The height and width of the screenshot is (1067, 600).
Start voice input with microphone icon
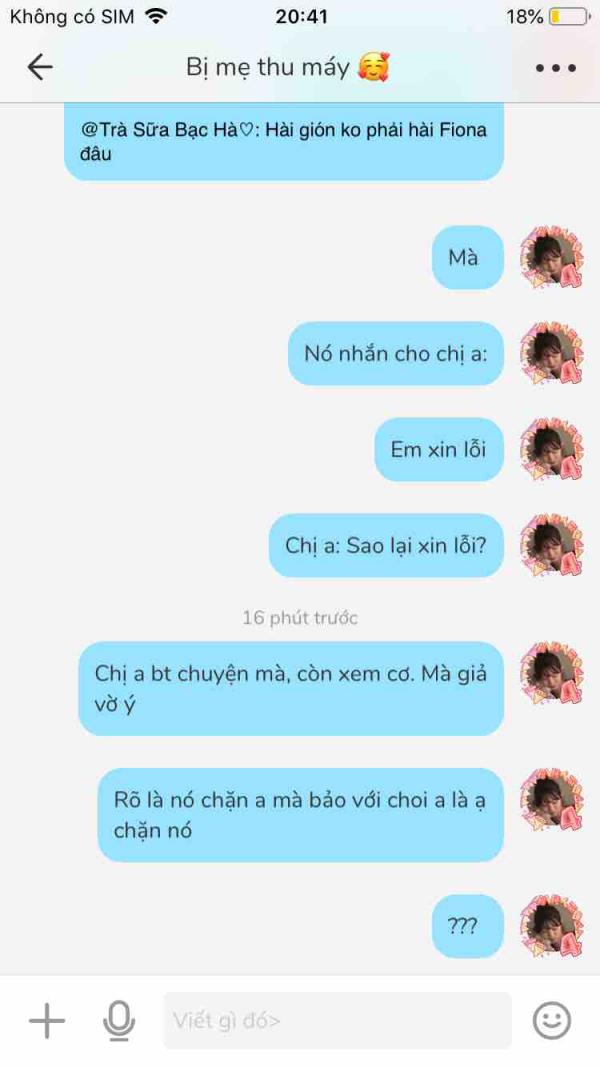pos(118,1021)
